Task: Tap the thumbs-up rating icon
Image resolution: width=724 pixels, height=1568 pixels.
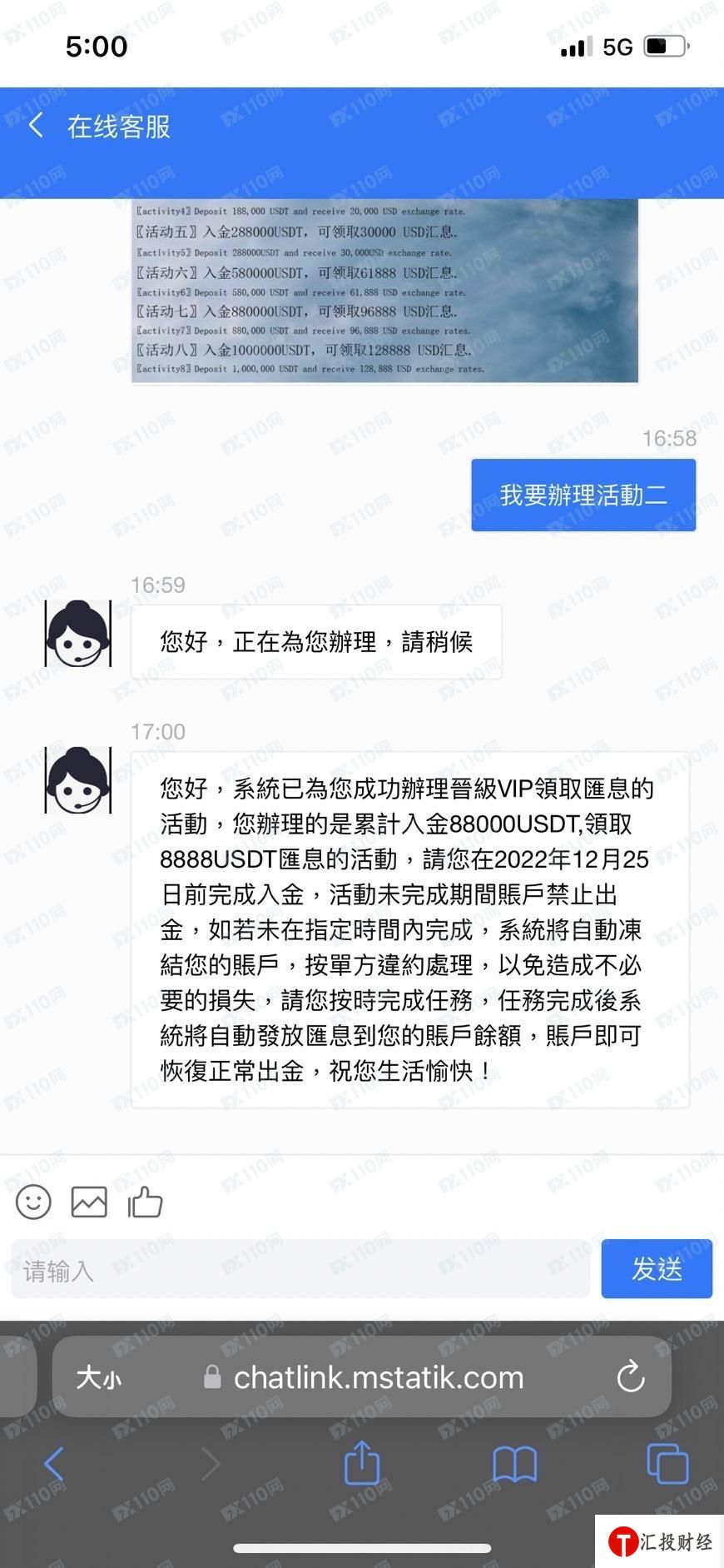Action: tap(145, 1202)
